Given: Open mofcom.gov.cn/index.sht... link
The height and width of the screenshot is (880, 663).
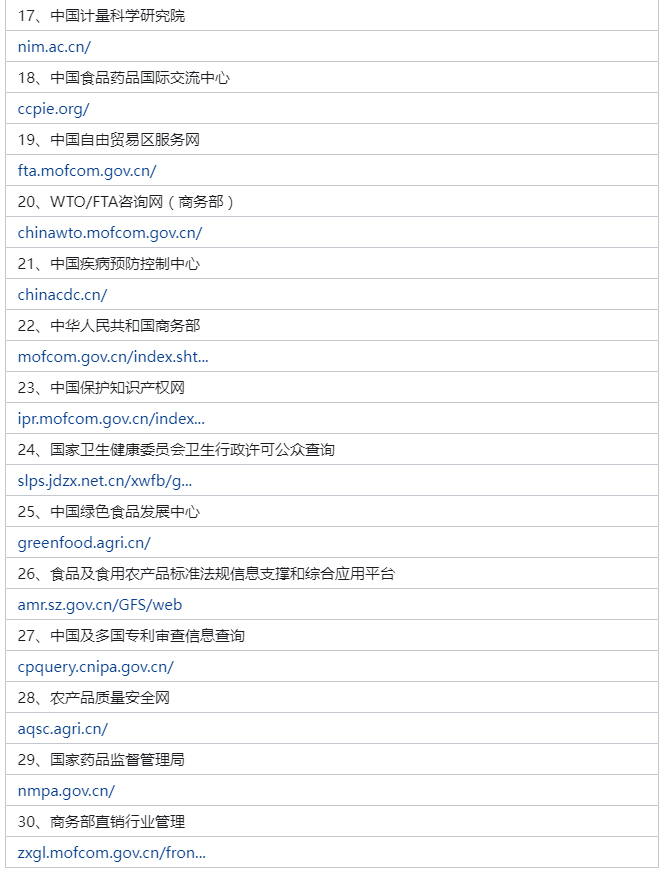Looking at the screenshot, I should (x=113, y=357).
